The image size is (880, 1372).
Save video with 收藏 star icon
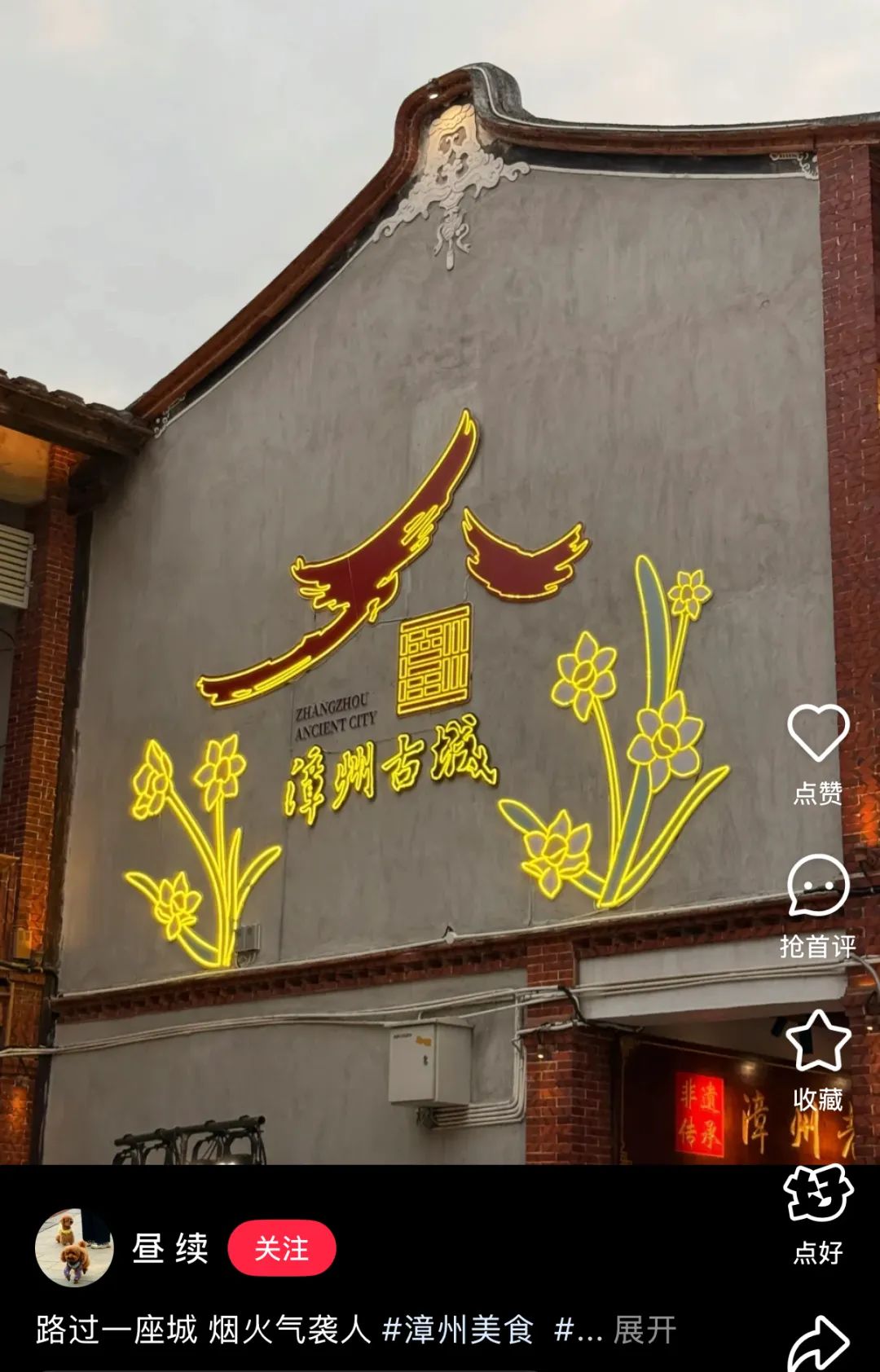817,1041
